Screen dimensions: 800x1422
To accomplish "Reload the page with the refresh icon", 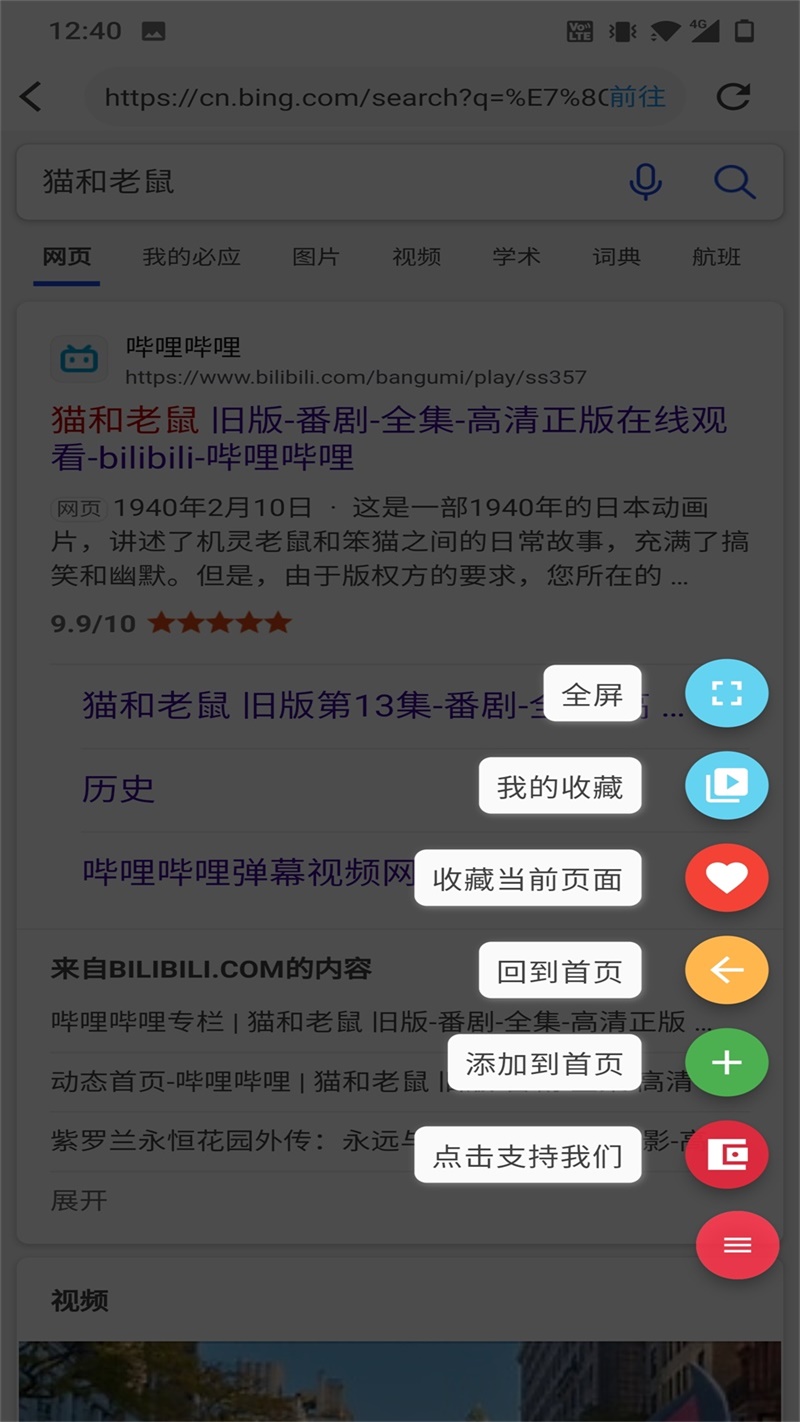I will tap(734, 97).
